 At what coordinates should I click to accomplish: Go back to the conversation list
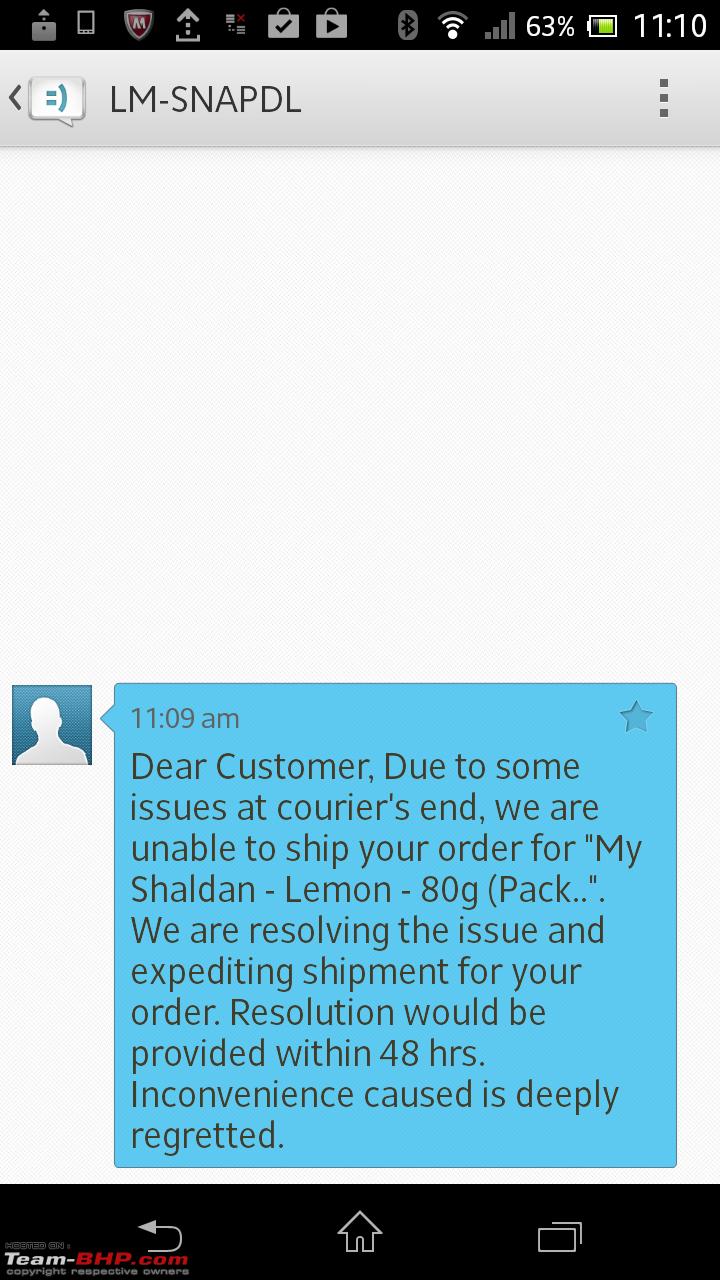point(47,100)
